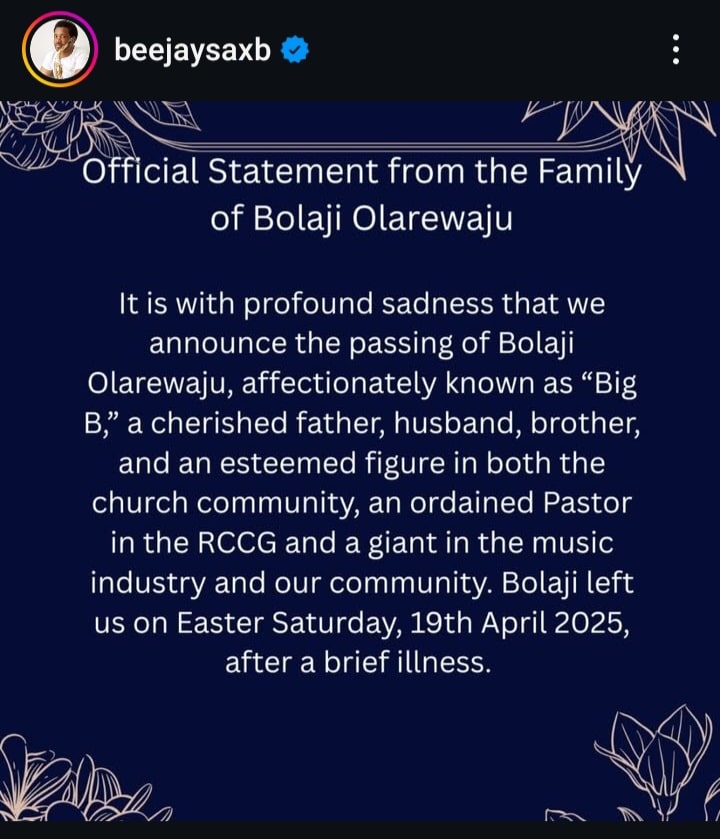720x839 pixels.
Task: Open the Bolaji Olarewaju statement post image
Action: [360, 460]
